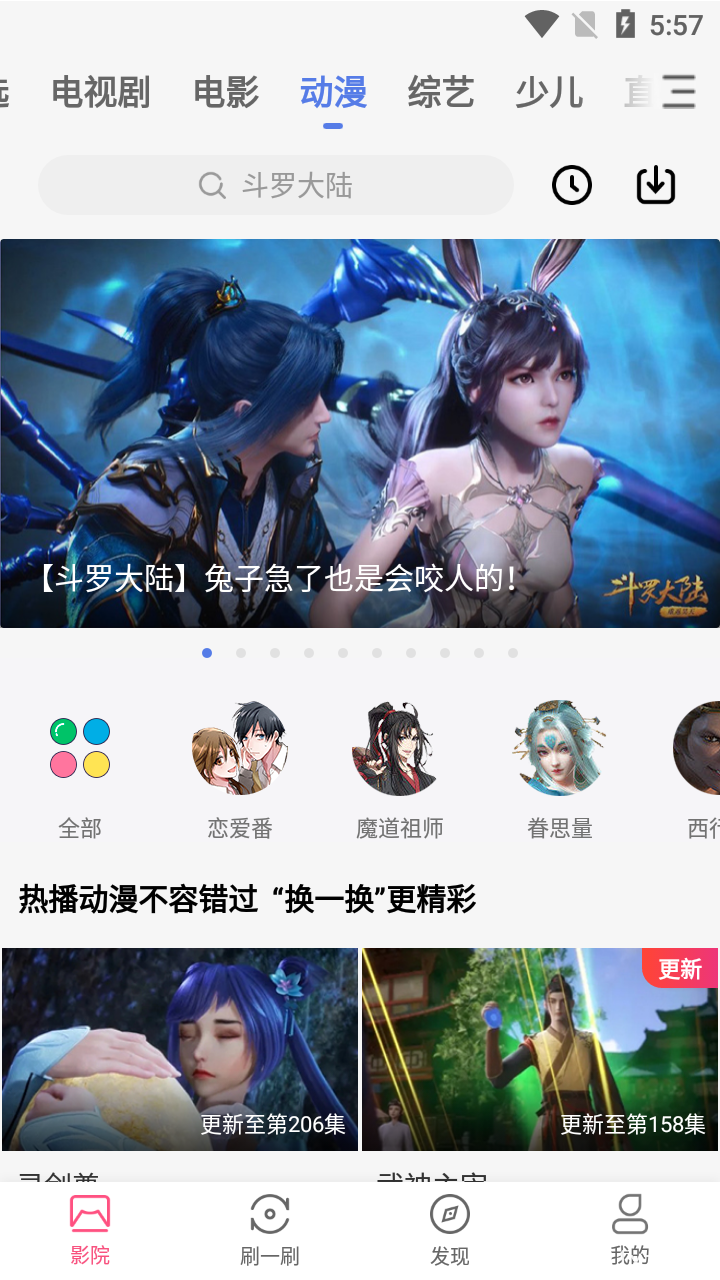Go to the 发现 tab
Image resolution: width=720 pixels, height=1280 pixels.
click(x=450, y=1230)
